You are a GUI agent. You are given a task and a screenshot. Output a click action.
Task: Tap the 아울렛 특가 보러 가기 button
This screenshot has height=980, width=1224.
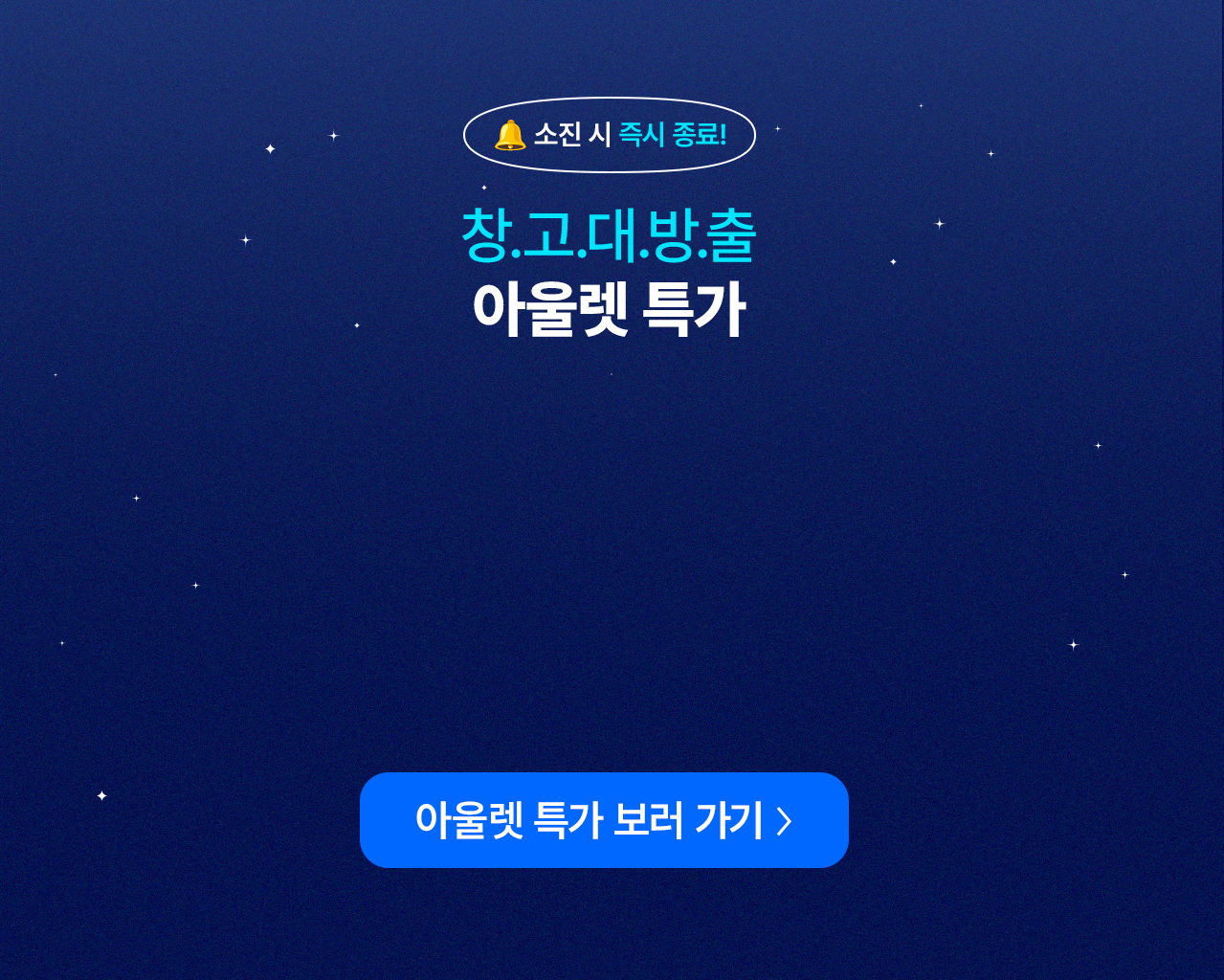coord(604,820)
